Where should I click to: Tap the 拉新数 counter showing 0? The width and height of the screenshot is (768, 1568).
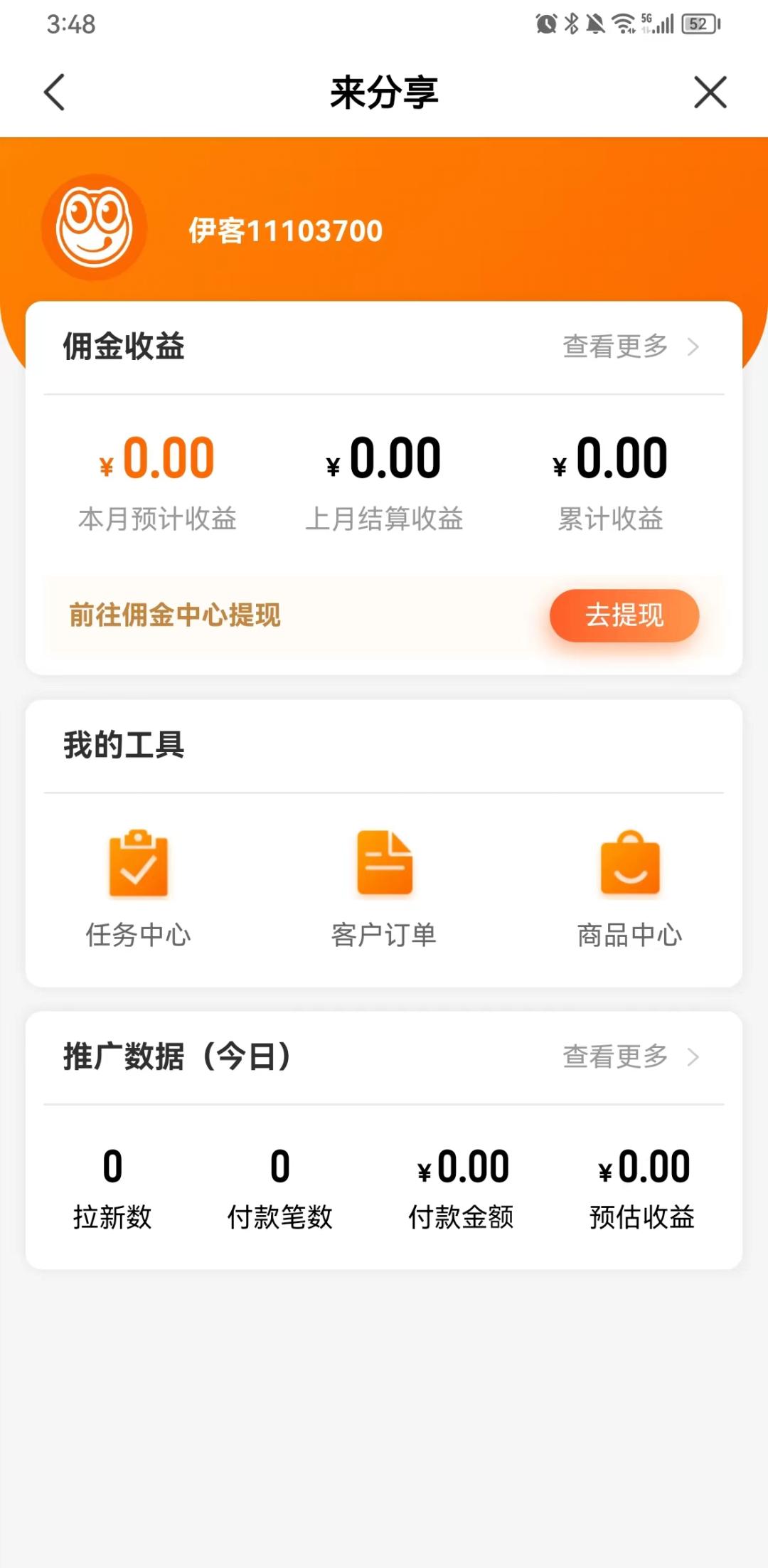pyautogui.click(x=112, y=1165)
